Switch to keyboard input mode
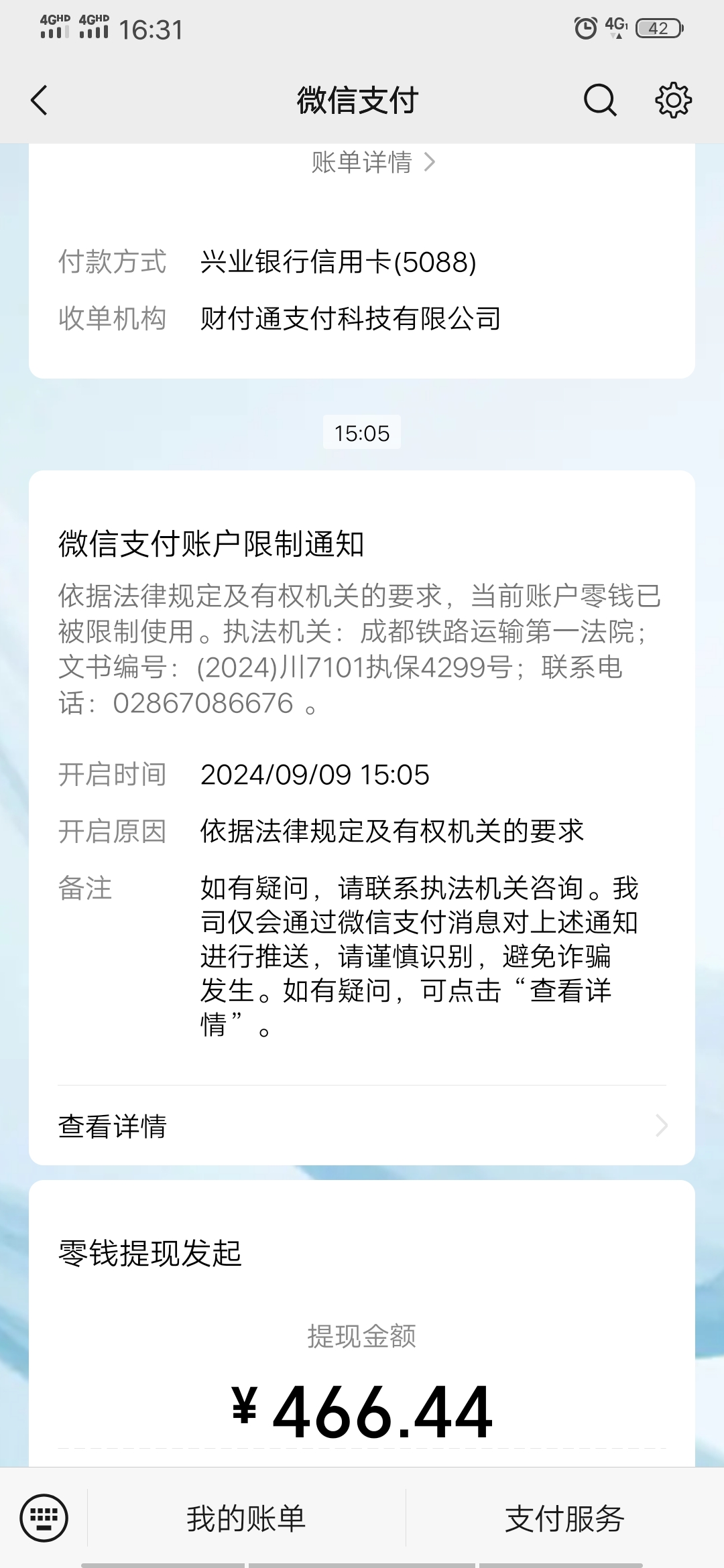Image resolution: width=724 pixels, height=1568 pixels. click(x=44, y=1518)
